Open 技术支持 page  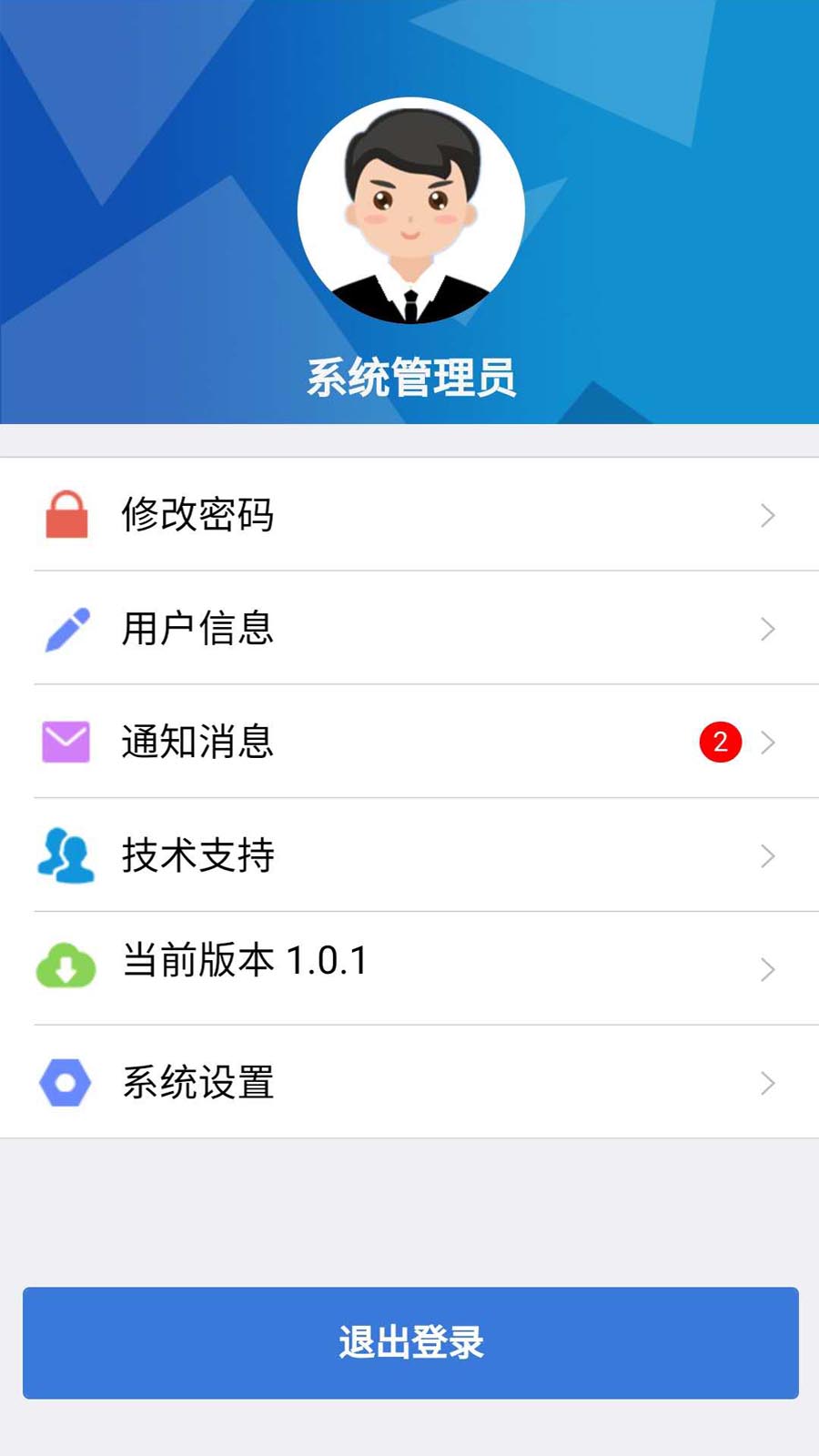(x=409, y=855)
